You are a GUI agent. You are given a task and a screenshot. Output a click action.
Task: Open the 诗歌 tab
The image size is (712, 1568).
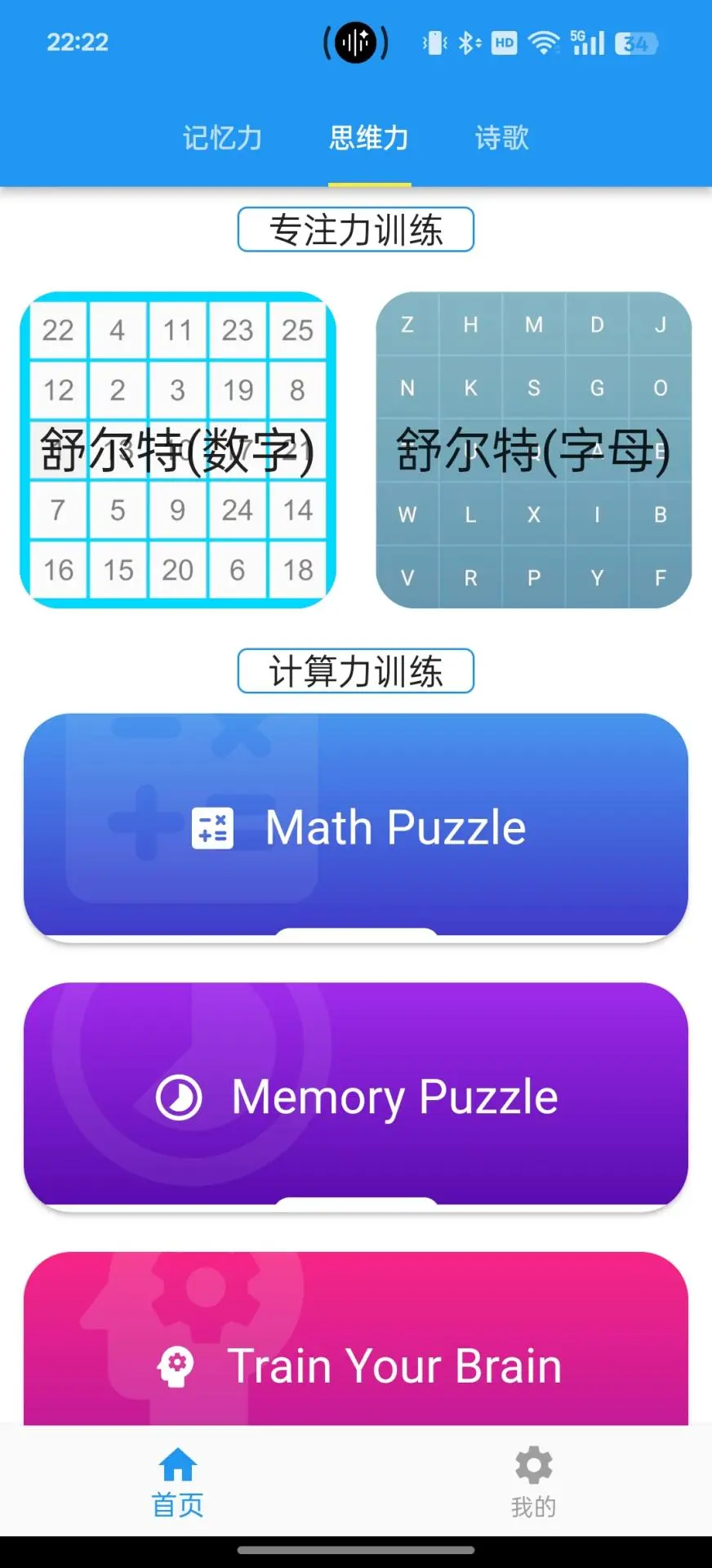(x=502, y=138)
